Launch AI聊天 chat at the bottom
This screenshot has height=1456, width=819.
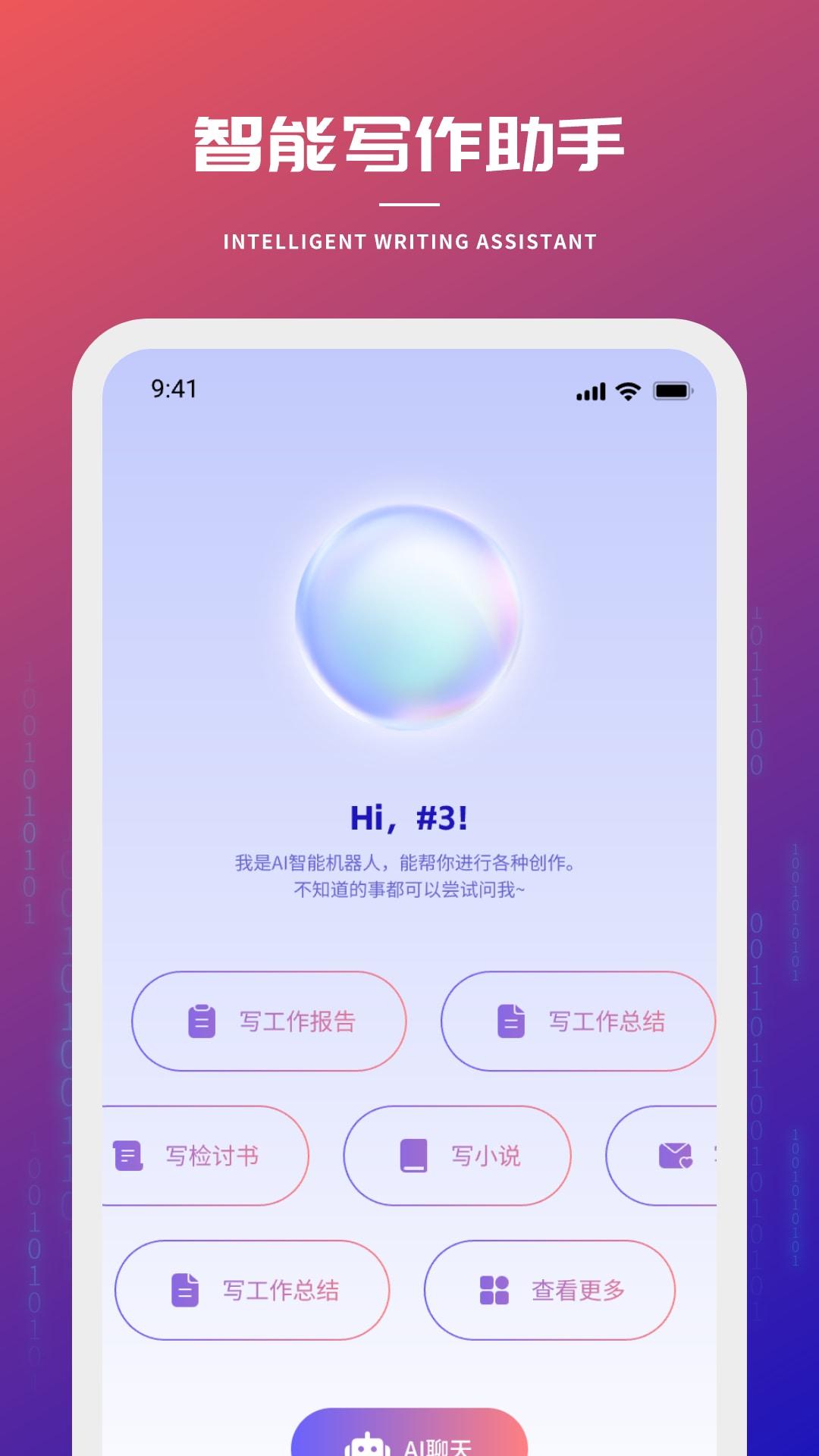pyautogui.click(x=409, y=1441)
